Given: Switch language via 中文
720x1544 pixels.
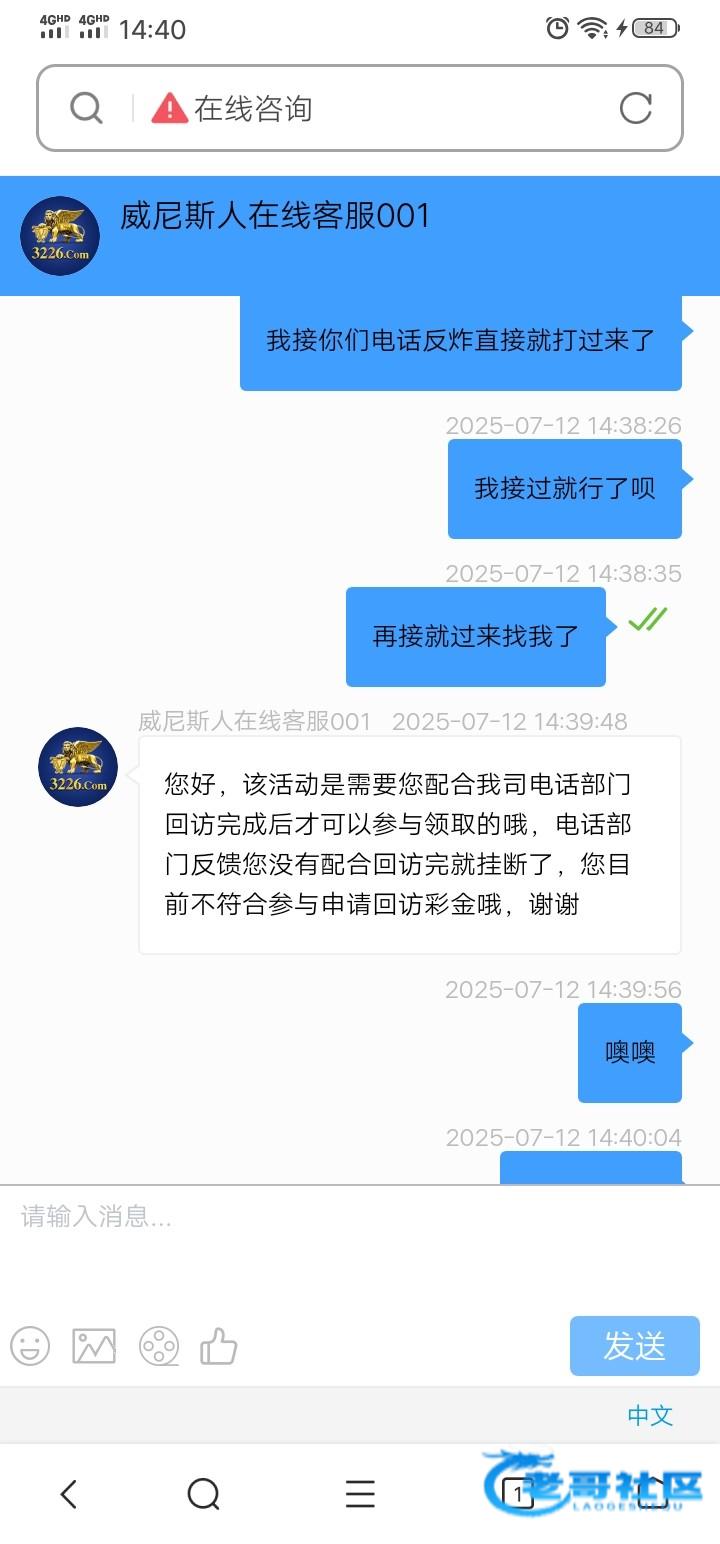Looking at the screenshot, I should click(x=650, y=1415).
